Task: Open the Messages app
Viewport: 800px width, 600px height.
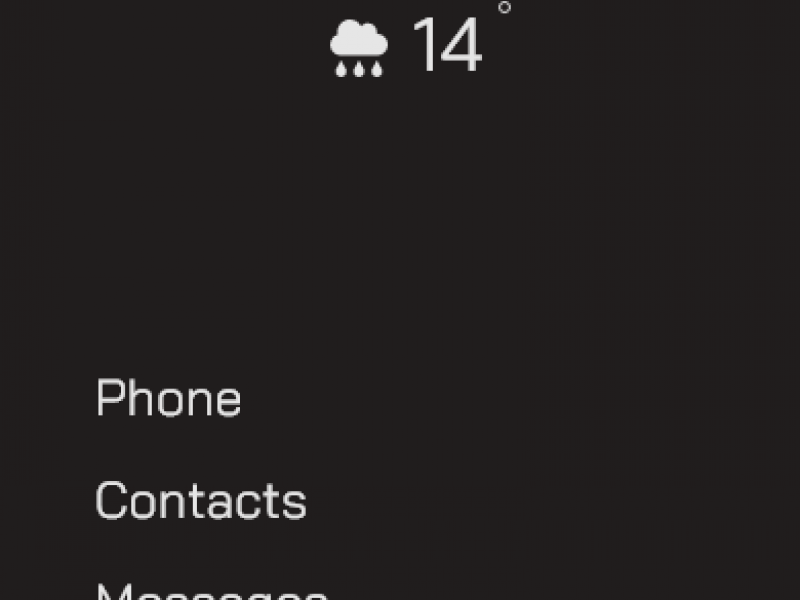Action: (x=212, y=590)
